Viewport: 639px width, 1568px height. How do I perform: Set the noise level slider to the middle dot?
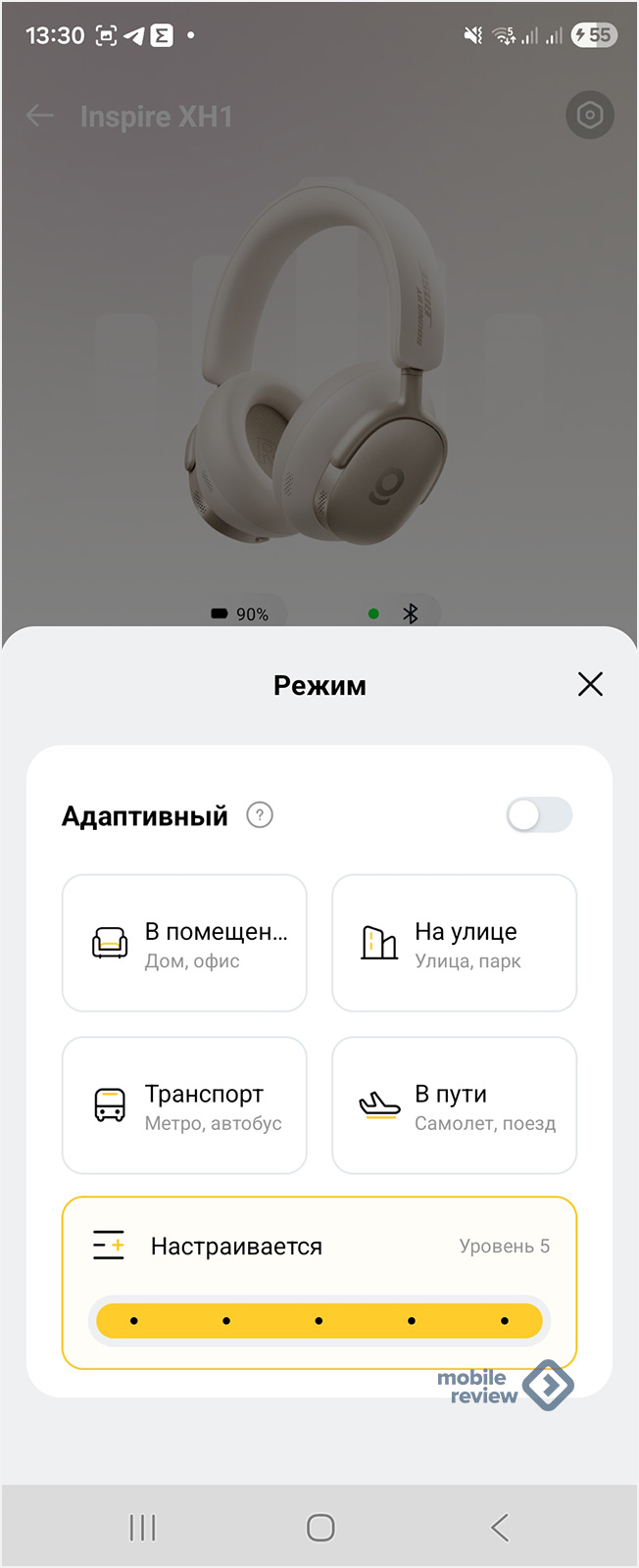pos(319,1321)
